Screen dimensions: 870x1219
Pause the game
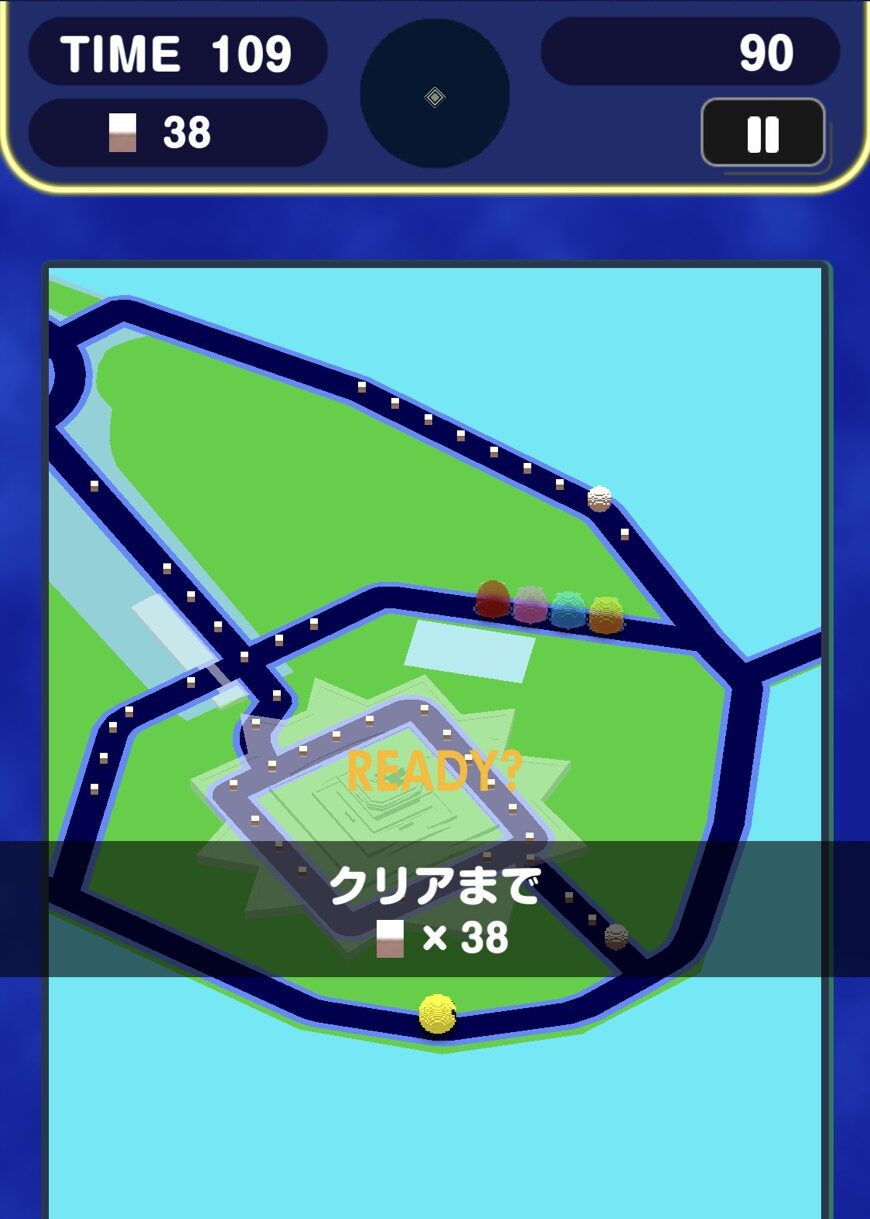pyautogui.click(x=763, y=133)
